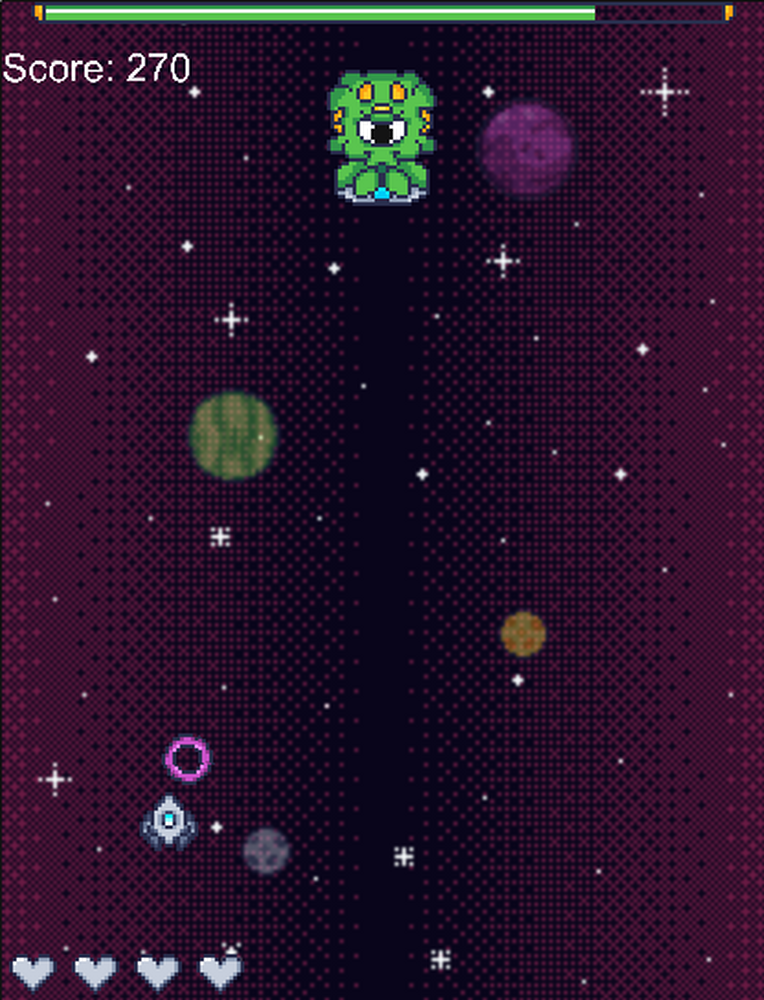Image resolution: width=764 pixels, height=1000 pixels.
Task: Toggle the left yellow health bar cap
Action: pos(40,12)
